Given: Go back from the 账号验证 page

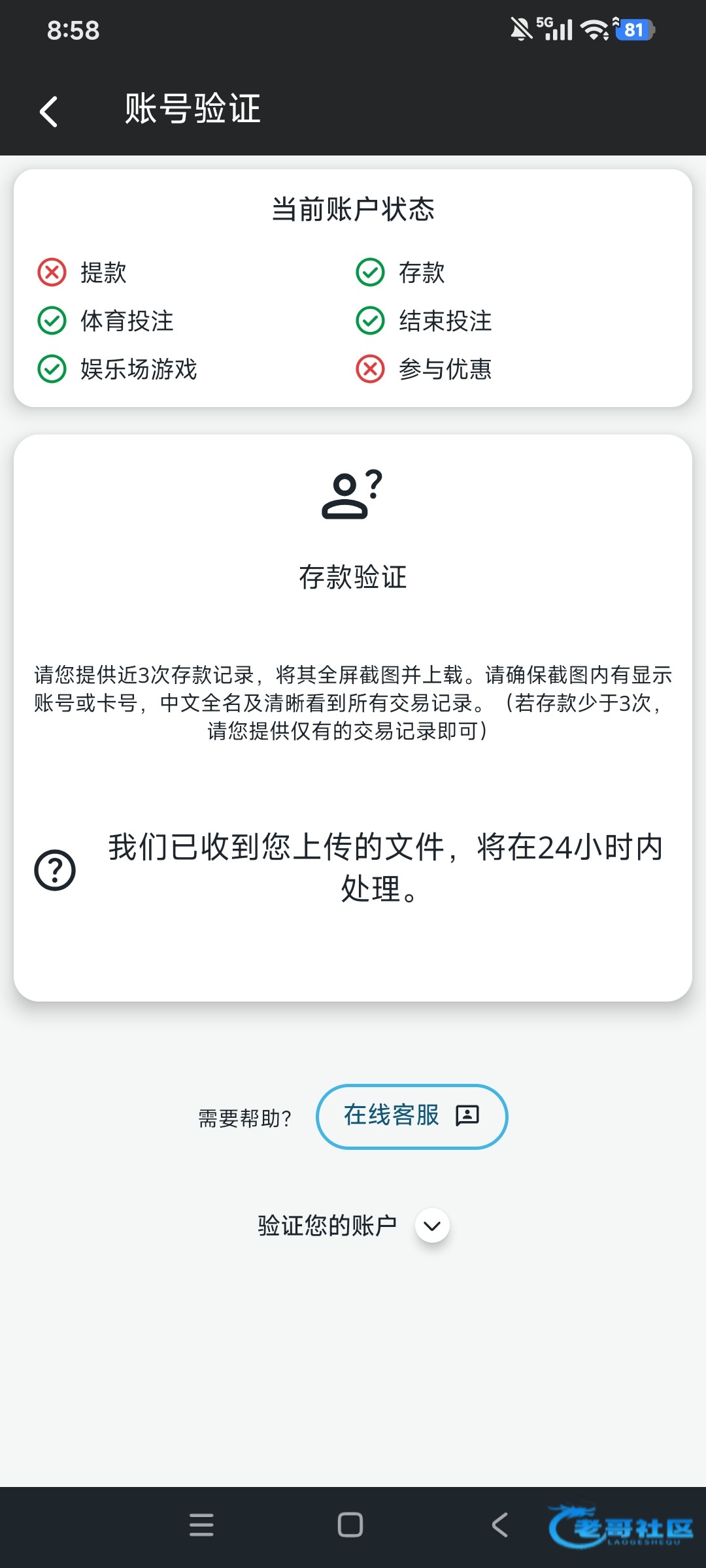Looking at the screenshot, I should point(49,111).
